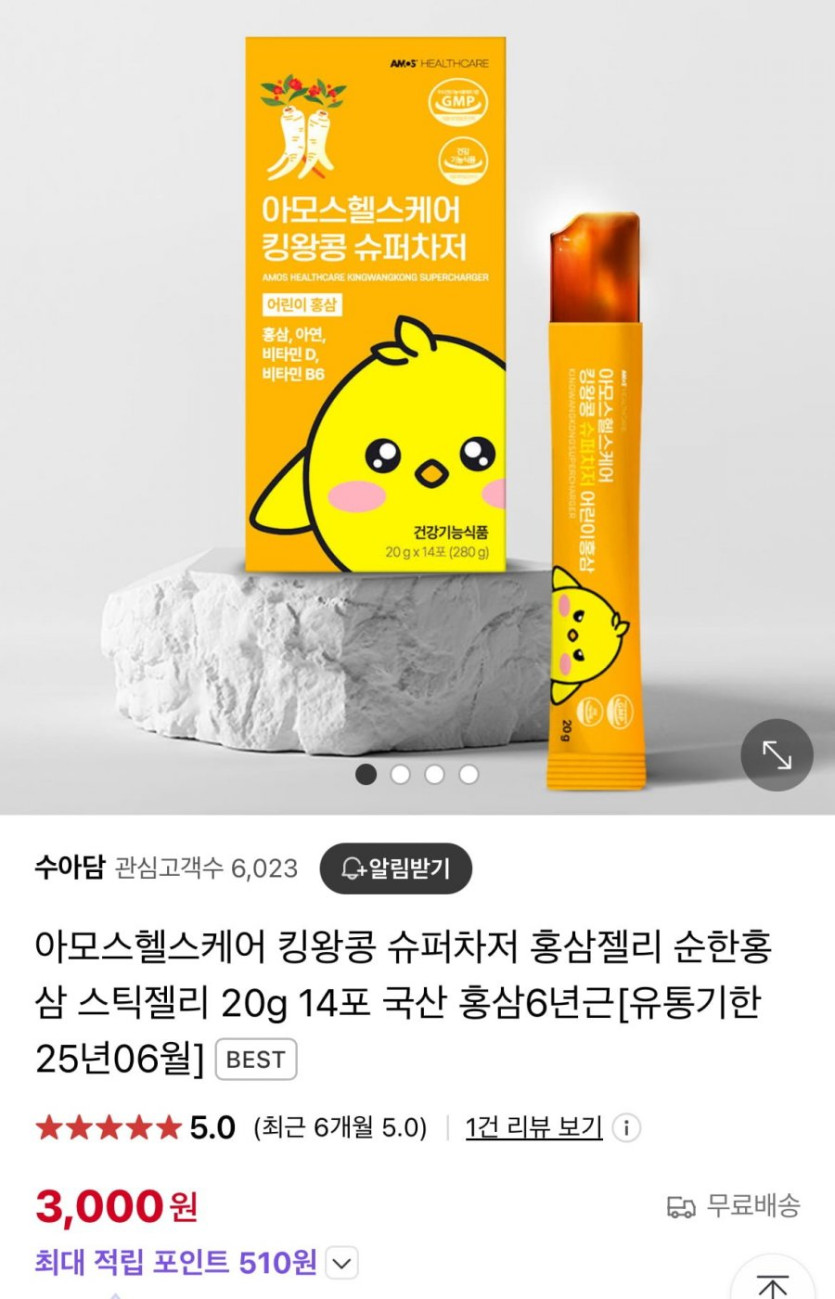Select the third carousel indicator dot

coord(433,773)
